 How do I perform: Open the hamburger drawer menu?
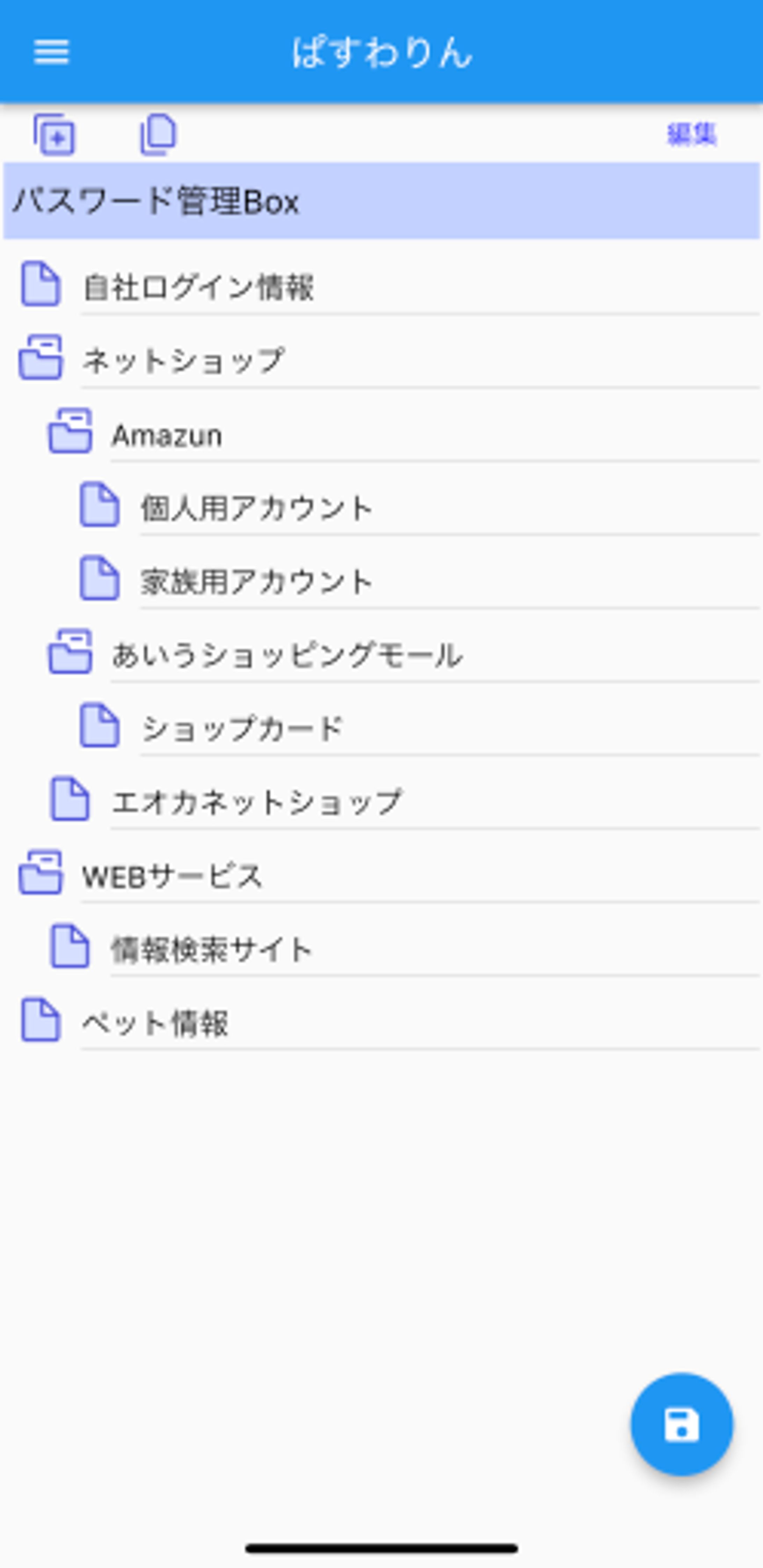(x=52, y=52)
